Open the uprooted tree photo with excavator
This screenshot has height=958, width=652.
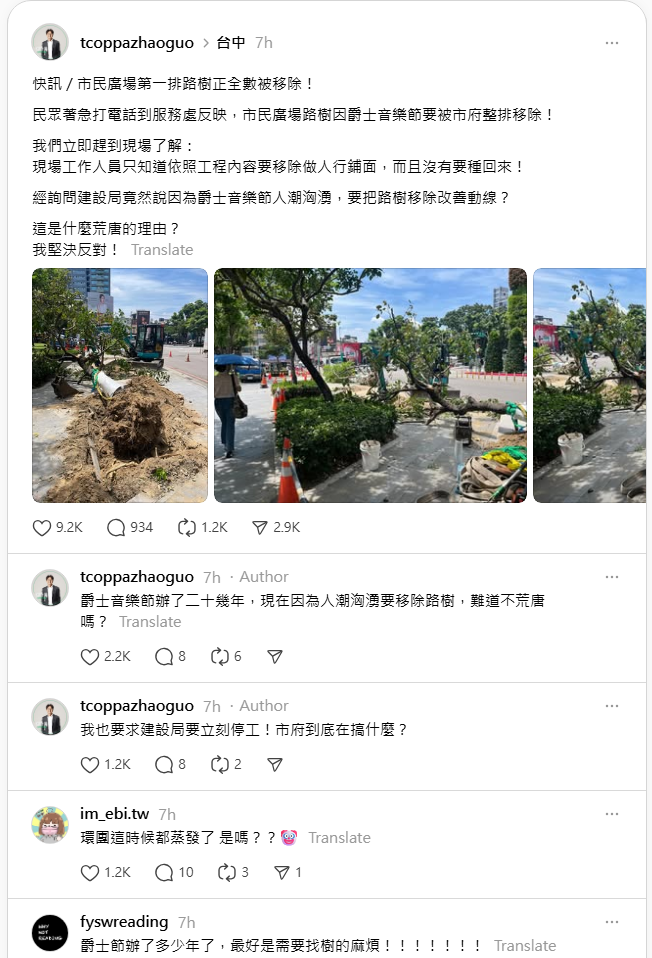coord(120,385)
